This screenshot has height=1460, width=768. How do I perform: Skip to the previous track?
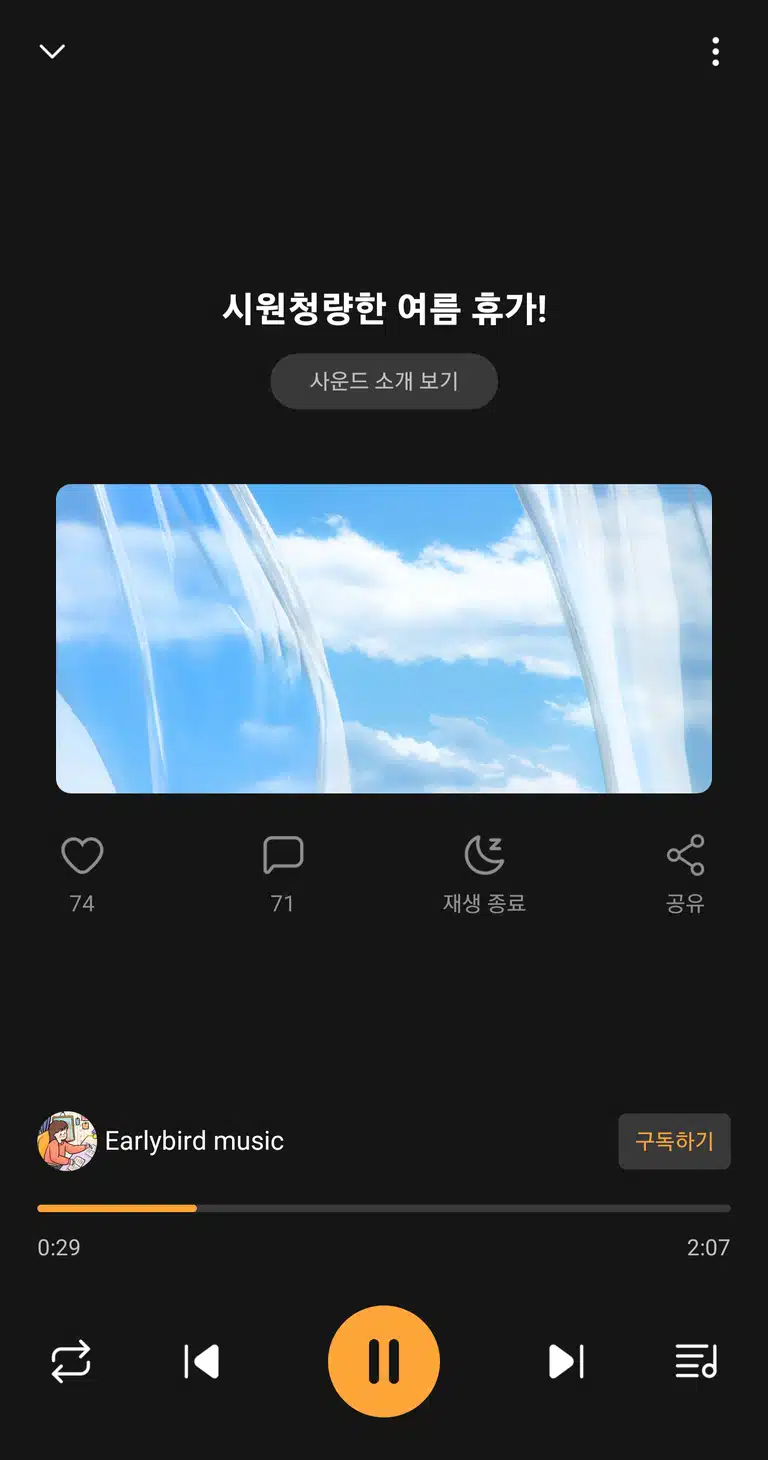click(201, 1362)
